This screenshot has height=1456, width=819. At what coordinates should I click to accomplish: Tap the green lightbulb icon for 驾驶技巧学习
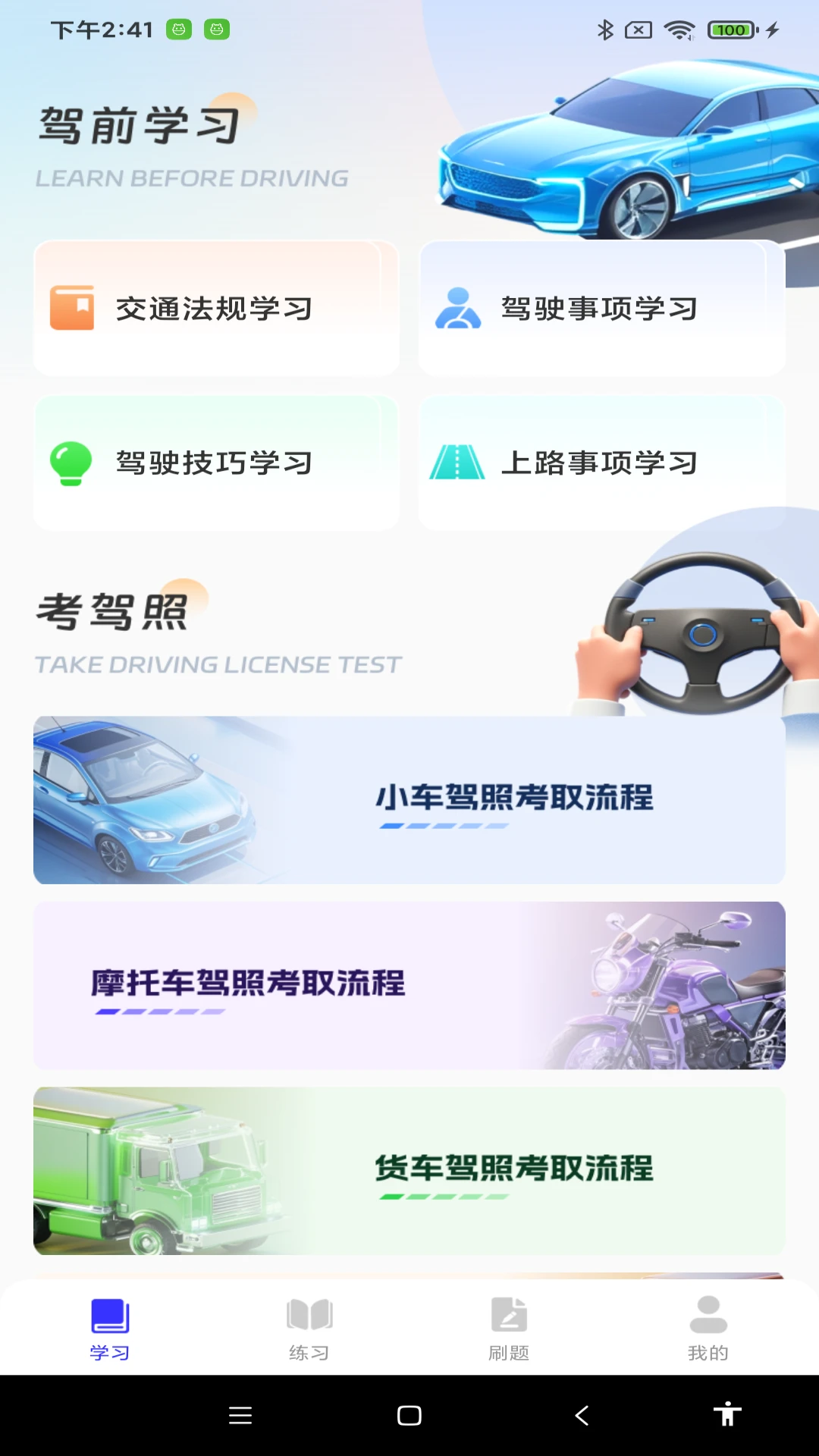(x=71, y=462)
